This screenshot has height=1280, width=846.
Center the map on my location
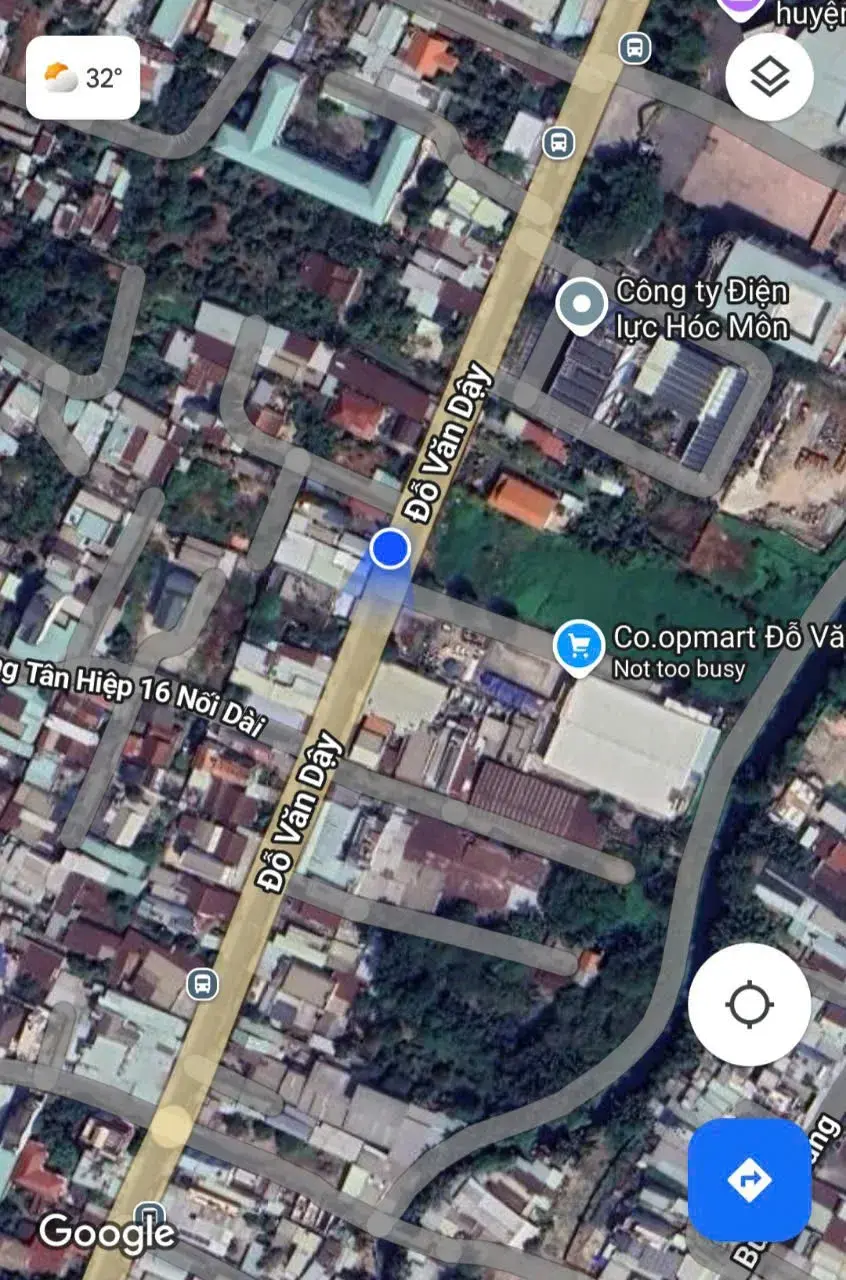(x=749, y=1004)
